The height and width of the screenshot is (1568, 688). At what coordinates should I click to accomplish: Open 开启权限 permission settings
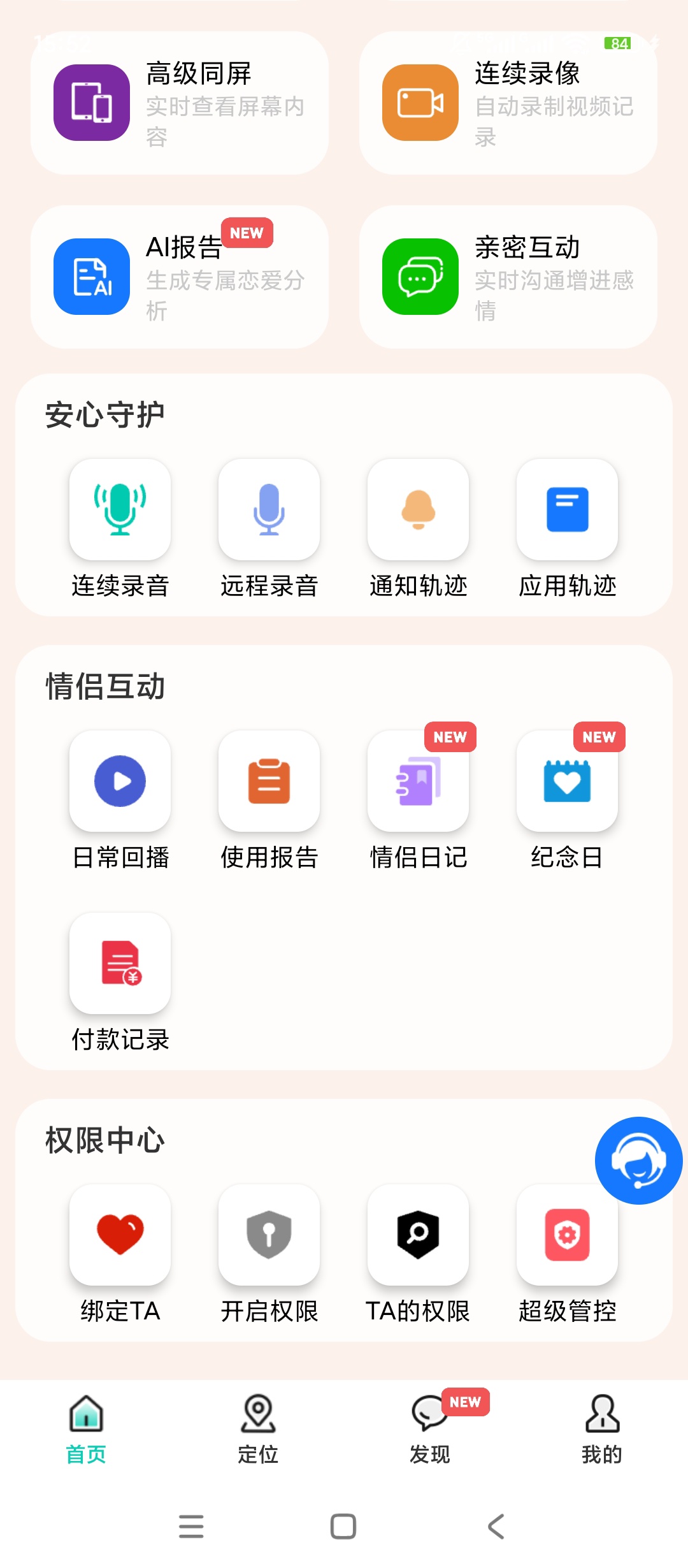pos(269,1254)
